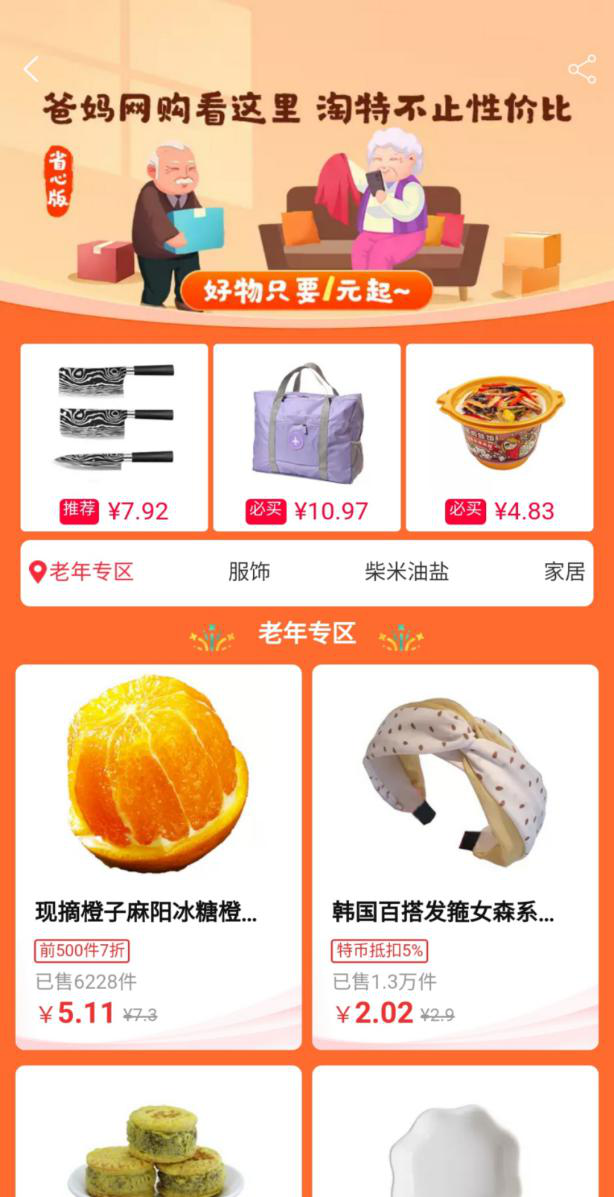Switch to the 服饰 tab
Viewport: 614px width, 1197px height.
249,572
